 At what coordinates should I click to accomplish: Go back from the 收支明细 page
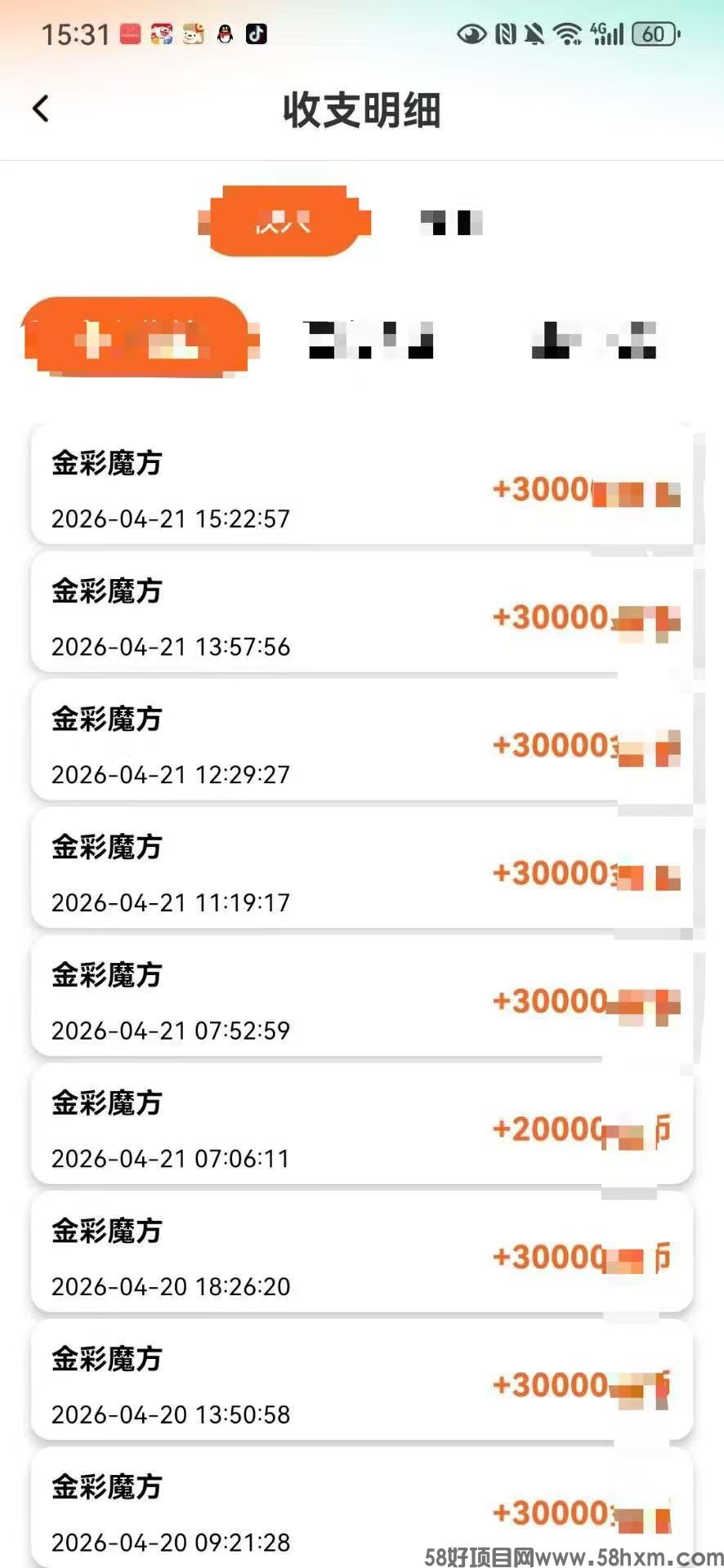[41, 109]
